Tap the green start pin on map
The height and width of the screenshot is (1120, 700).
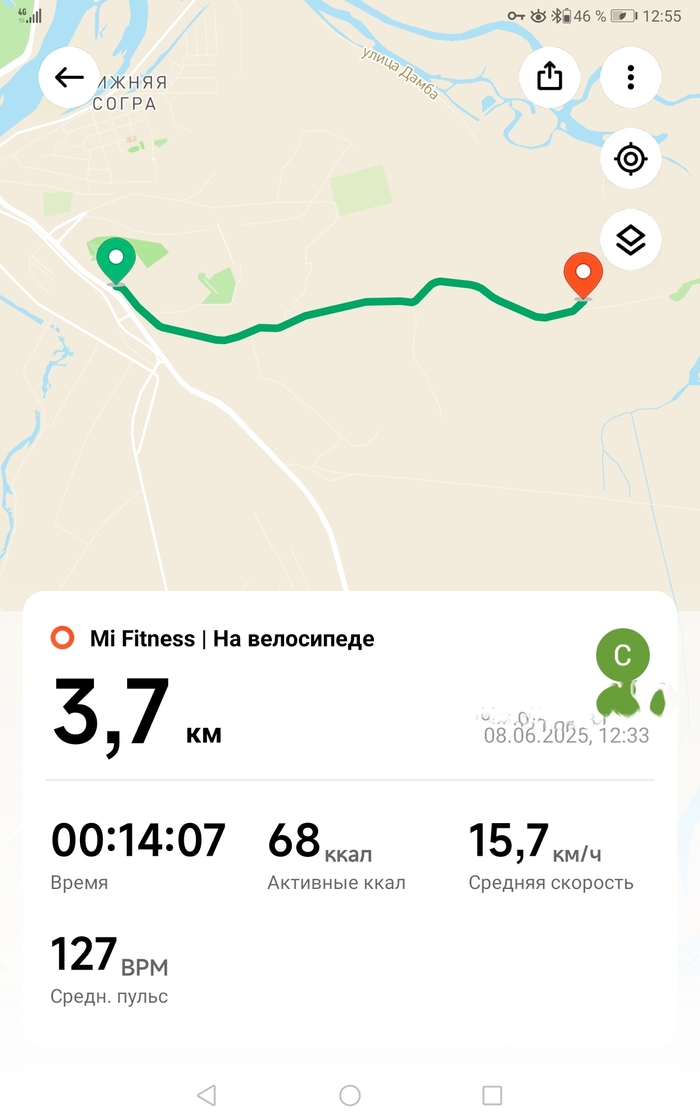click(117, 262)
